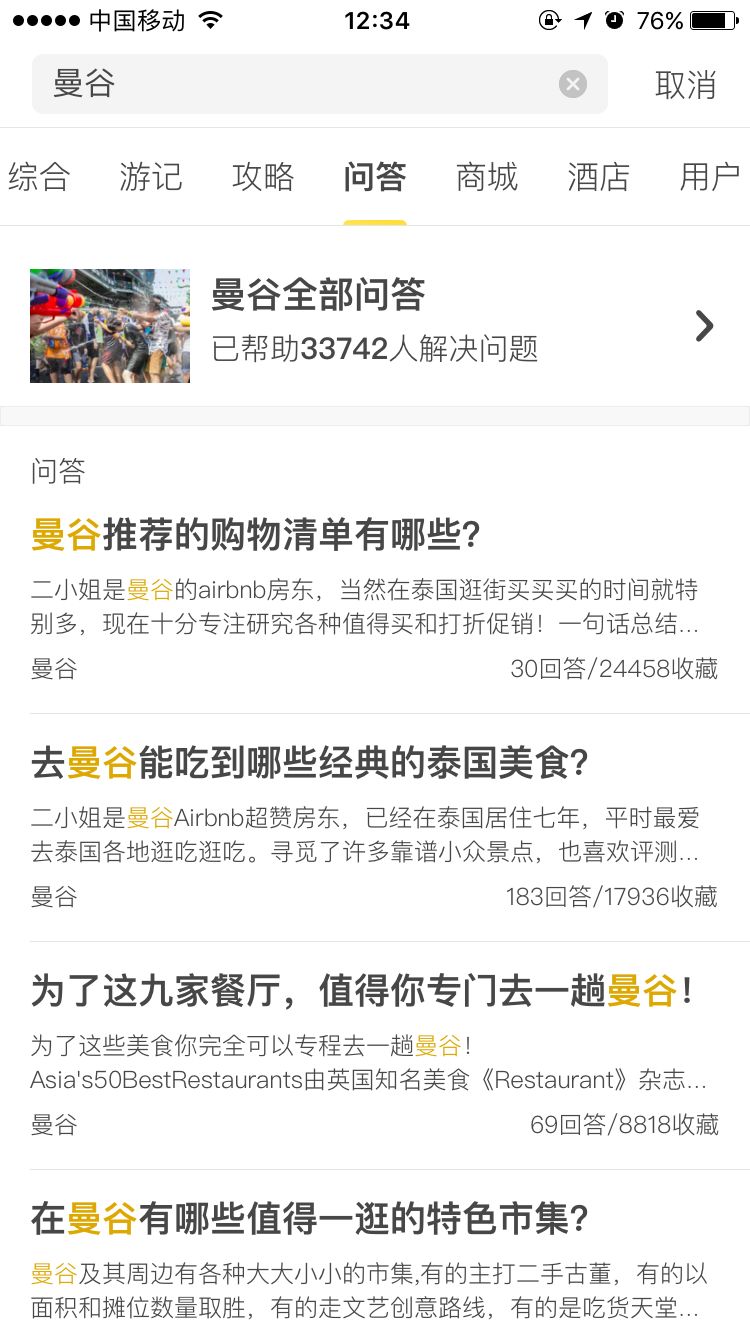
Task: Switch to the 酒店 tab
Action: (597, 178)
